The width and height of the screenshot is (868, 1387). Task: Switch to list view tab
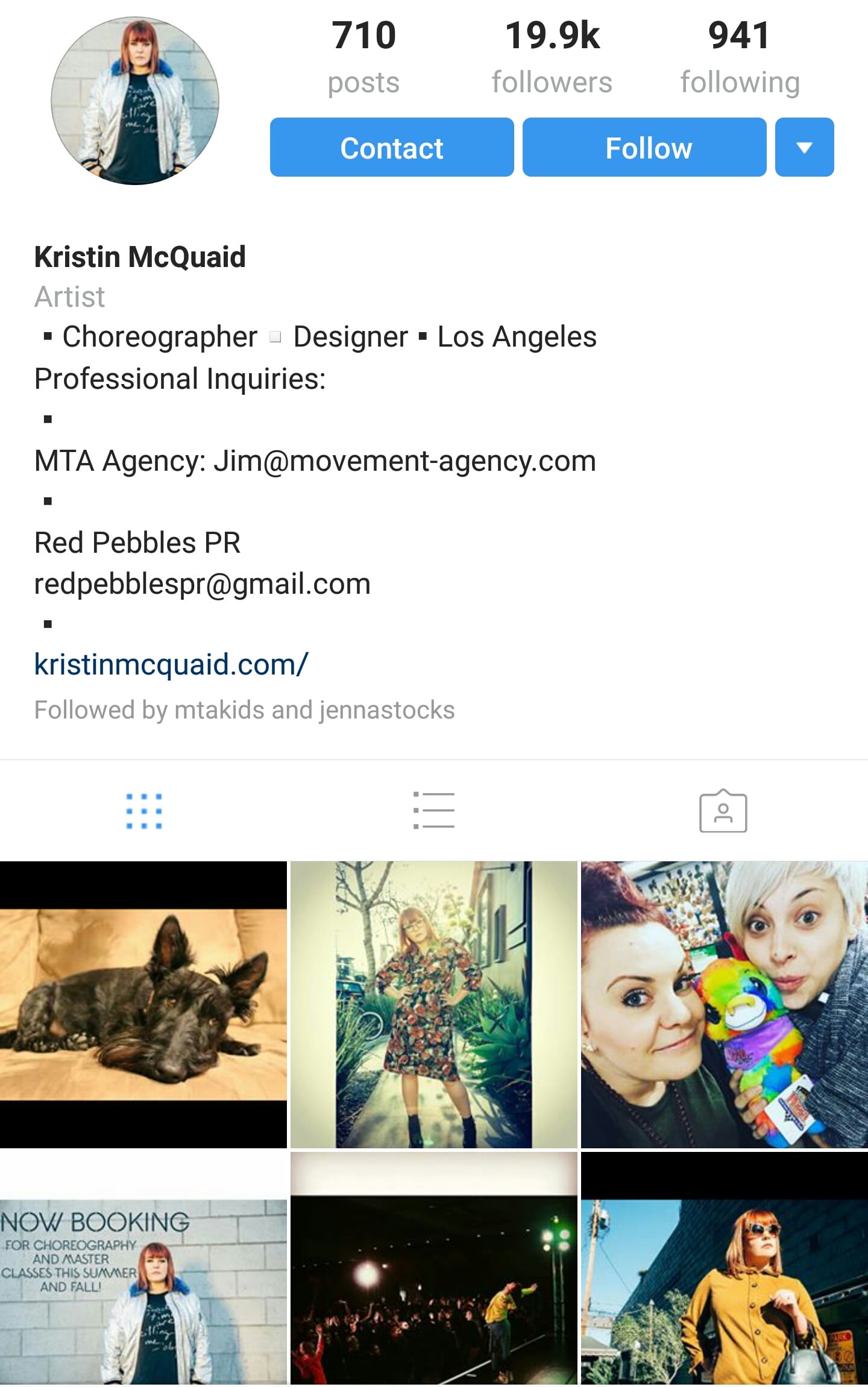point(433,811)
